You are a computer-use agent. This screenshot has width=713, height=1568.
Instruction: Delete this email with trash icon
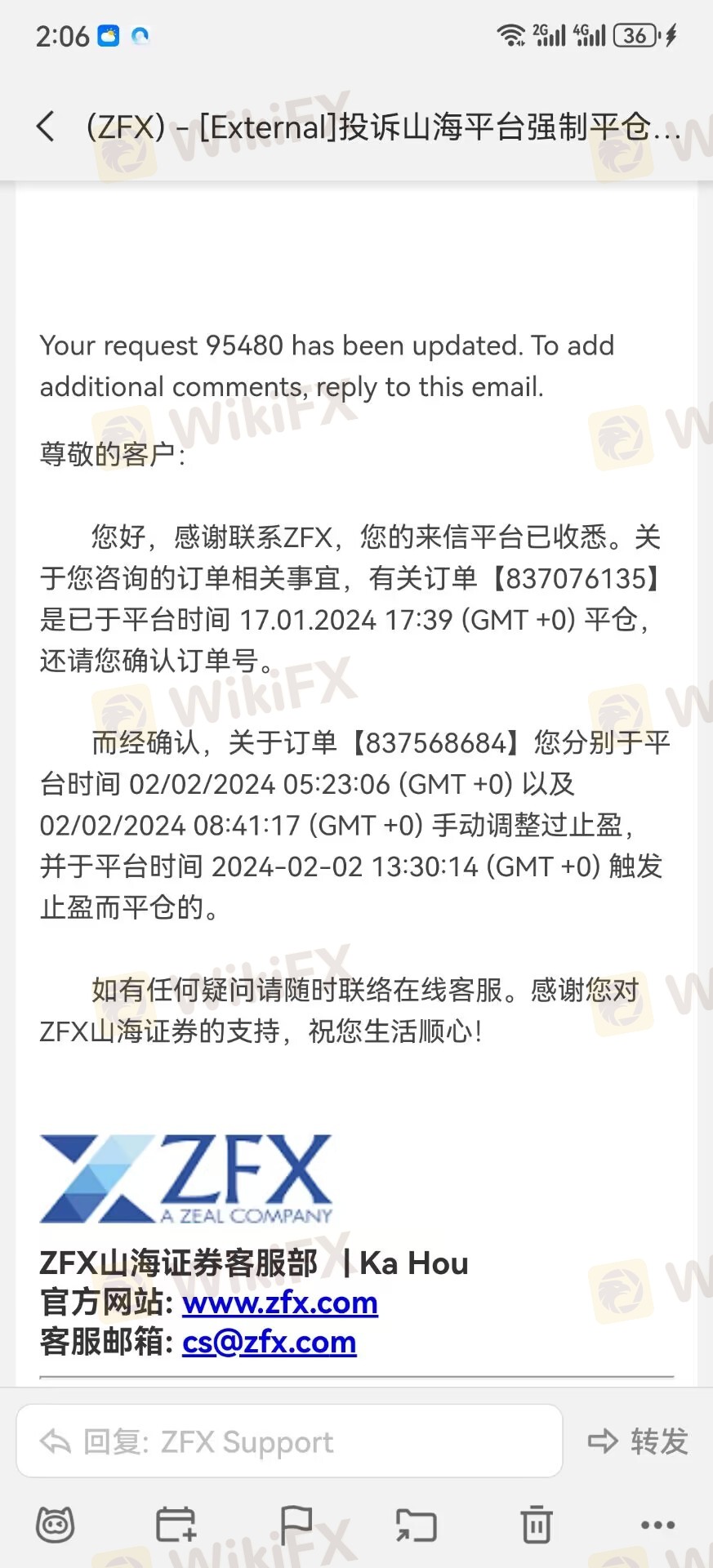(536, 1525)
